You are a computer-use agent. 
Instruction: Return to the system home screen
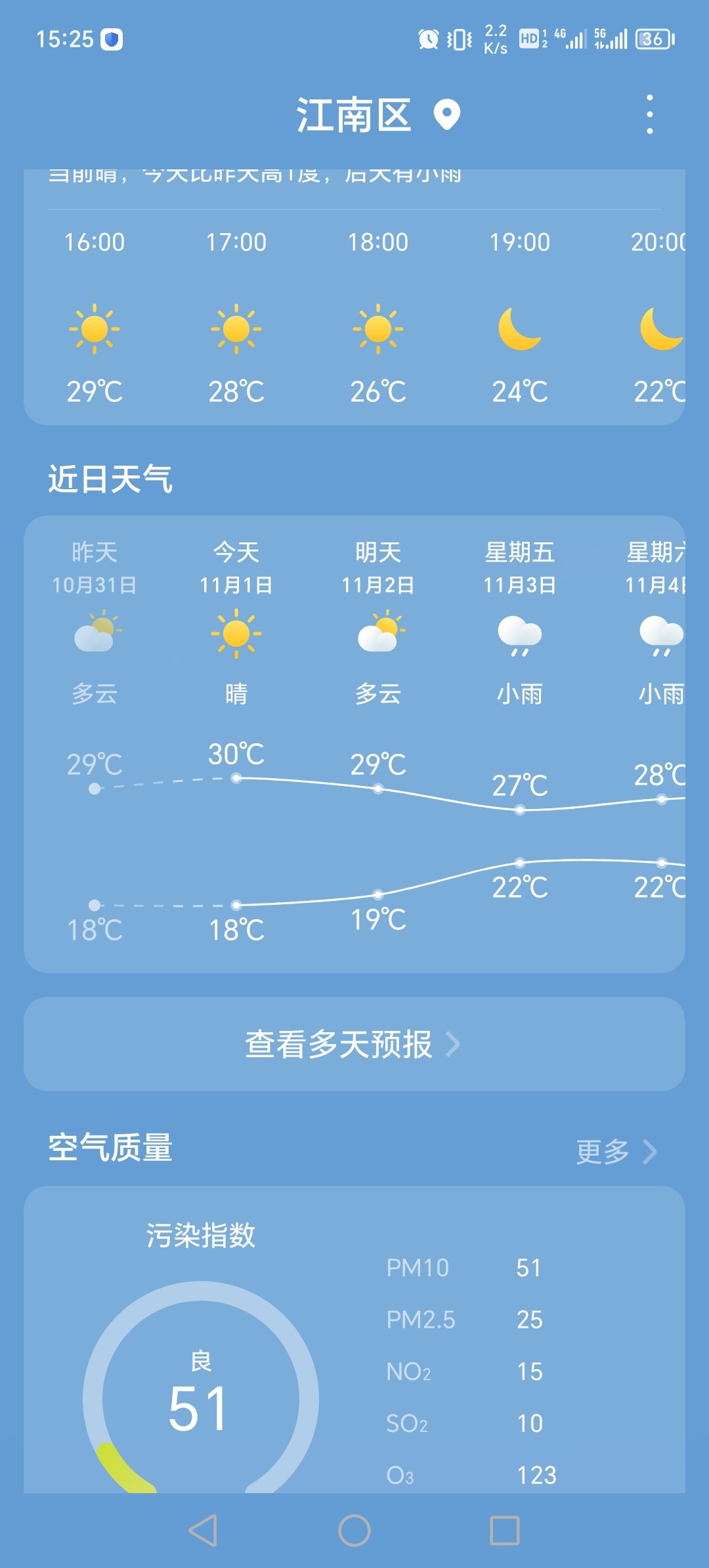(x=354, y=1531)
